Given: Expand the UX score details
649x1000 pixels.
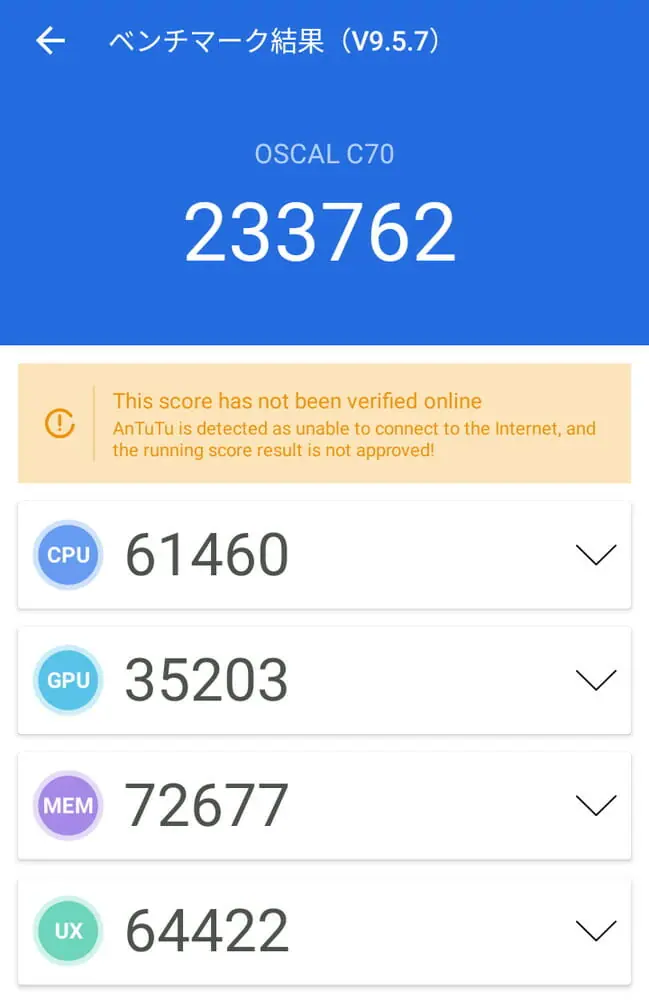Looking at the screenshot, I should coord(596,931).
